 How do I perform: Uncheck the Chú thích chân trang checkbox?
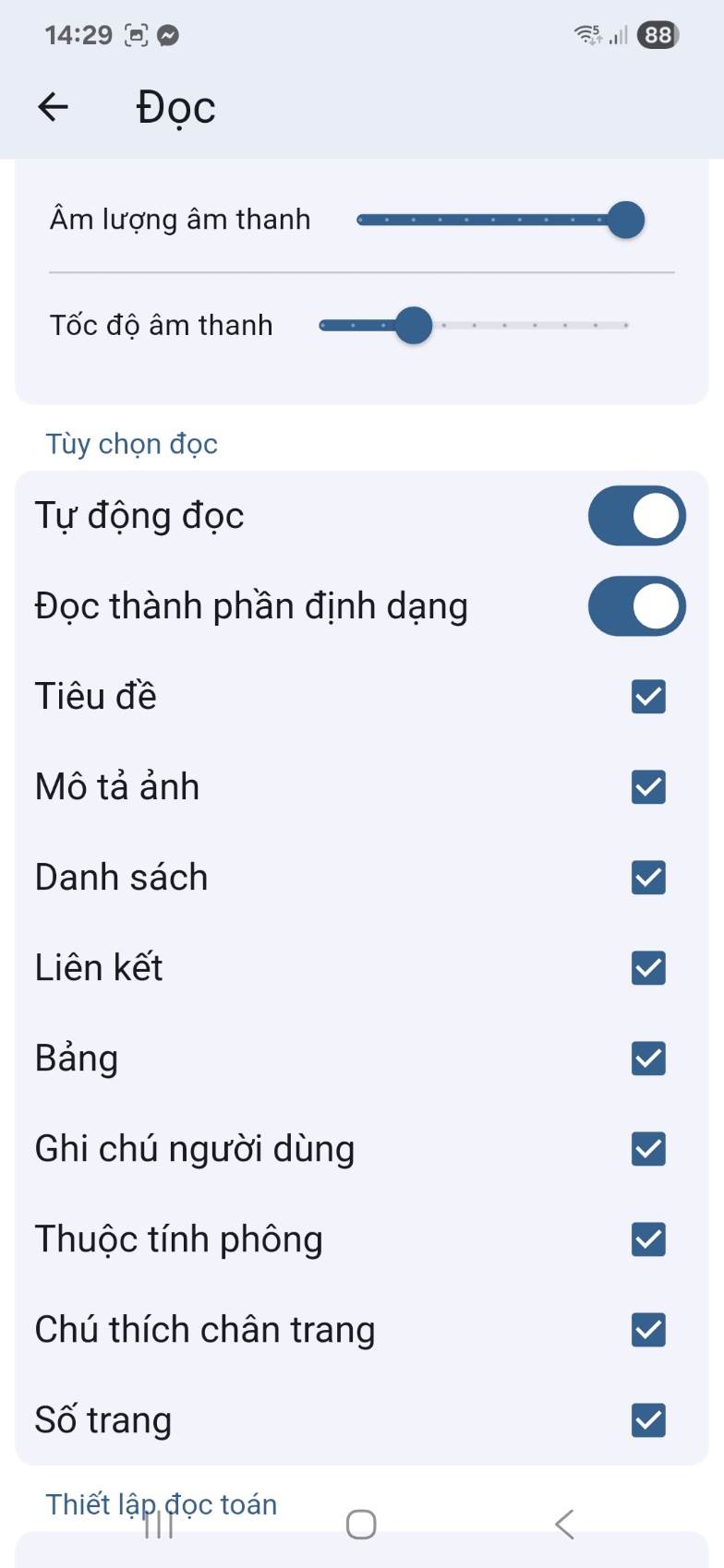coord(648,1330)
